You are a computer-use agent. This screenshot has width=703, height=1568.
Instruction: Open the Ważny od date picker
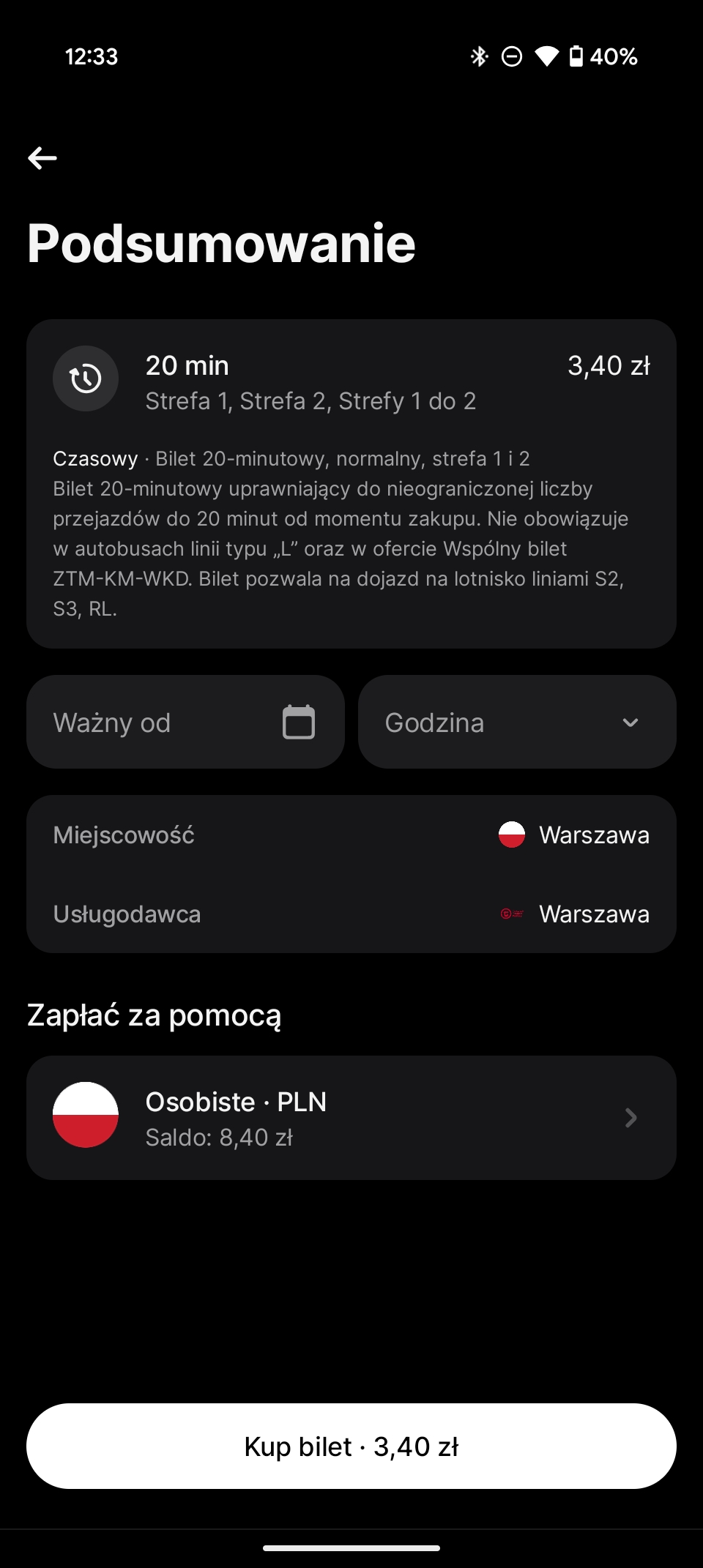[185, 722]
